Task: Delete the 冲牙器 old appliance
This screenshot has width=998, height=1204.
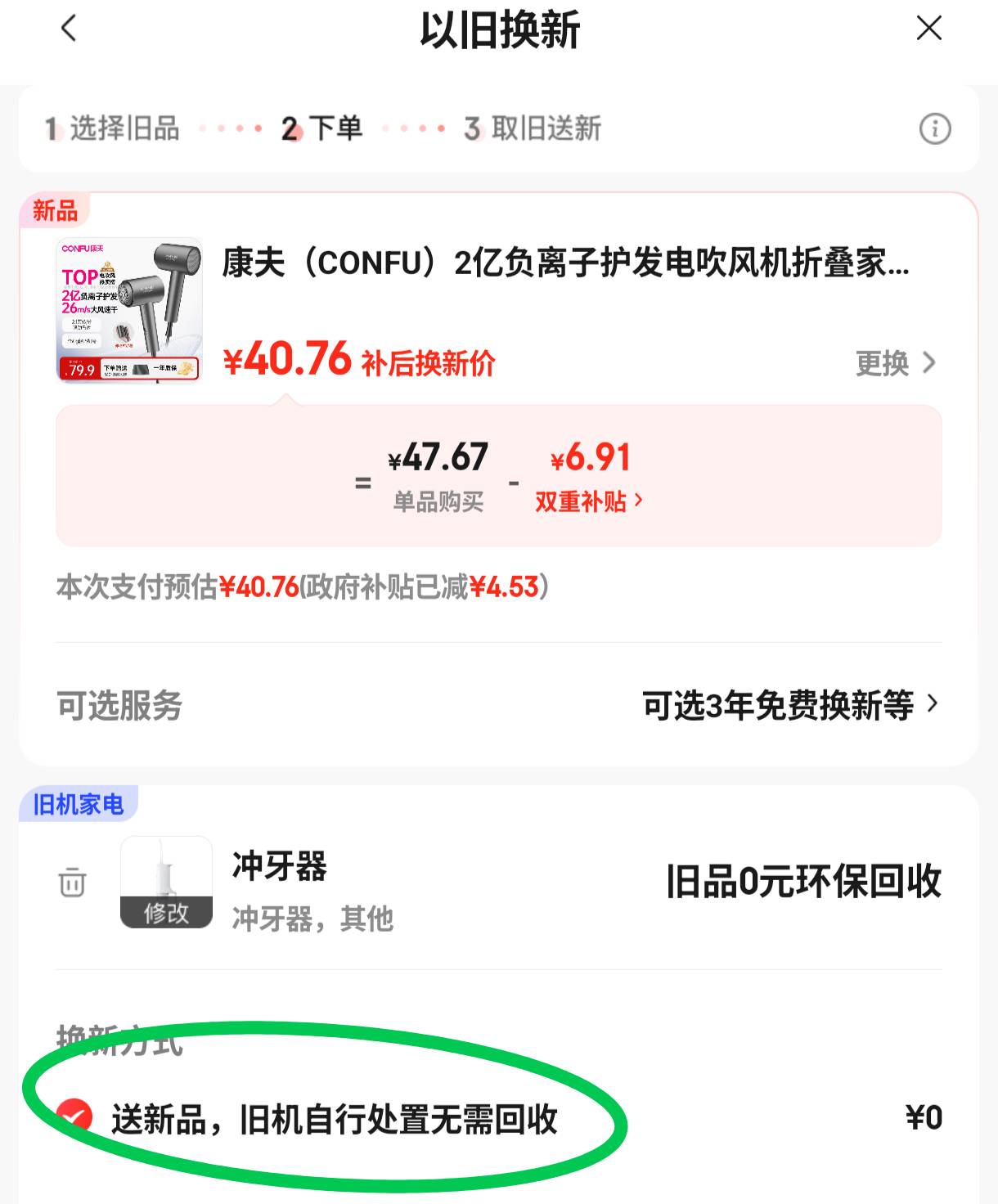Action: point(72,883)
